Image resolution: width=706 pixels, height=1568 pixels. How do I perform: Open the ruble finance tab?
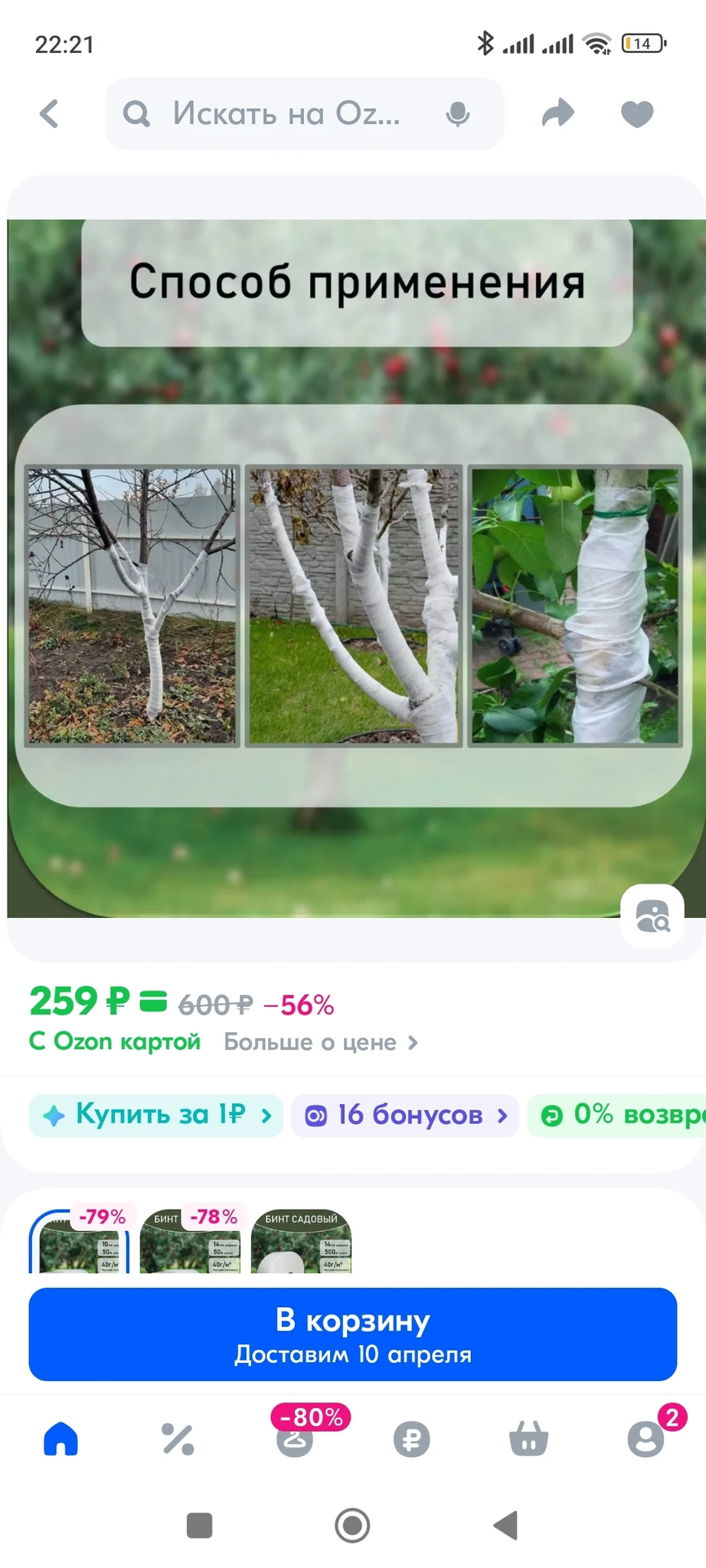click(412, 1439)
